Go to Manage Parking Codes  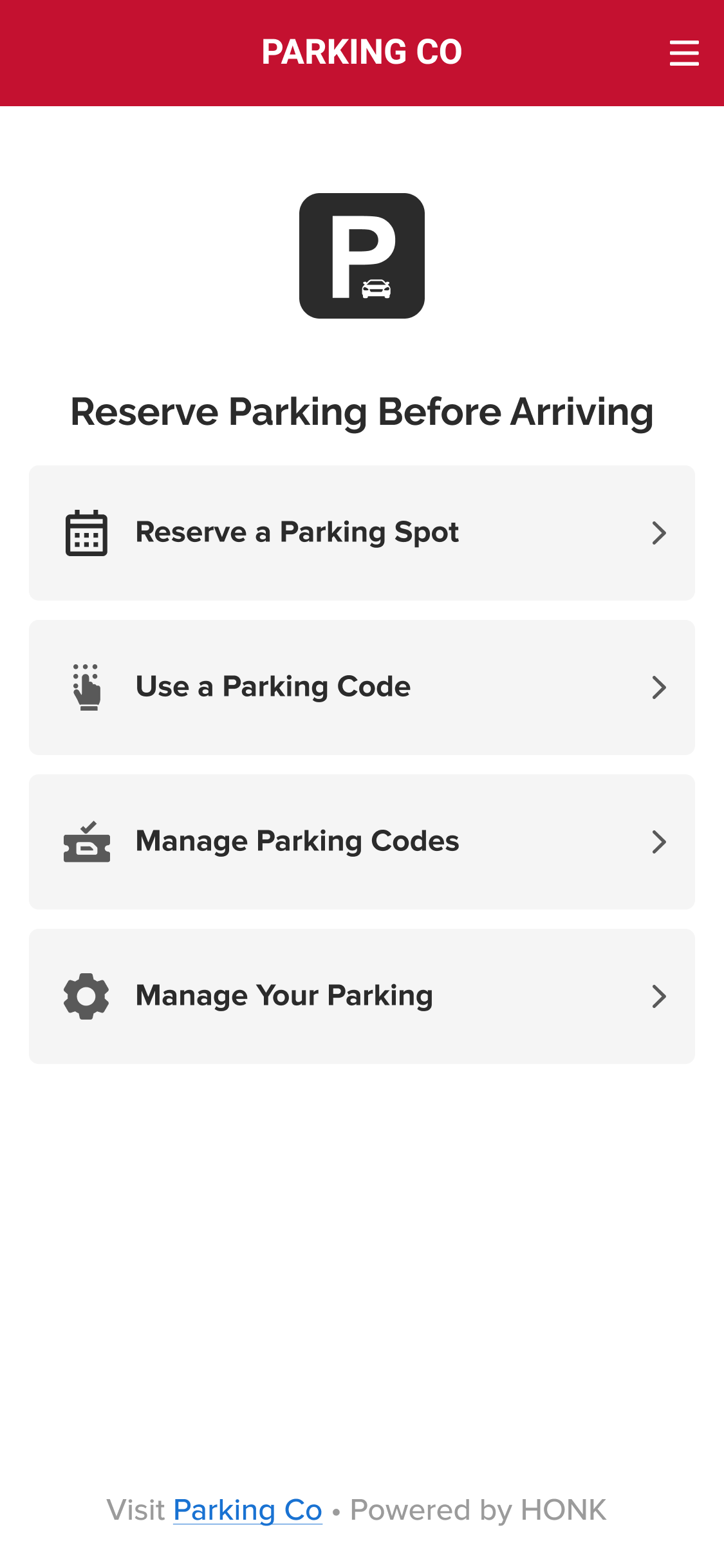[x=362, y=842]
